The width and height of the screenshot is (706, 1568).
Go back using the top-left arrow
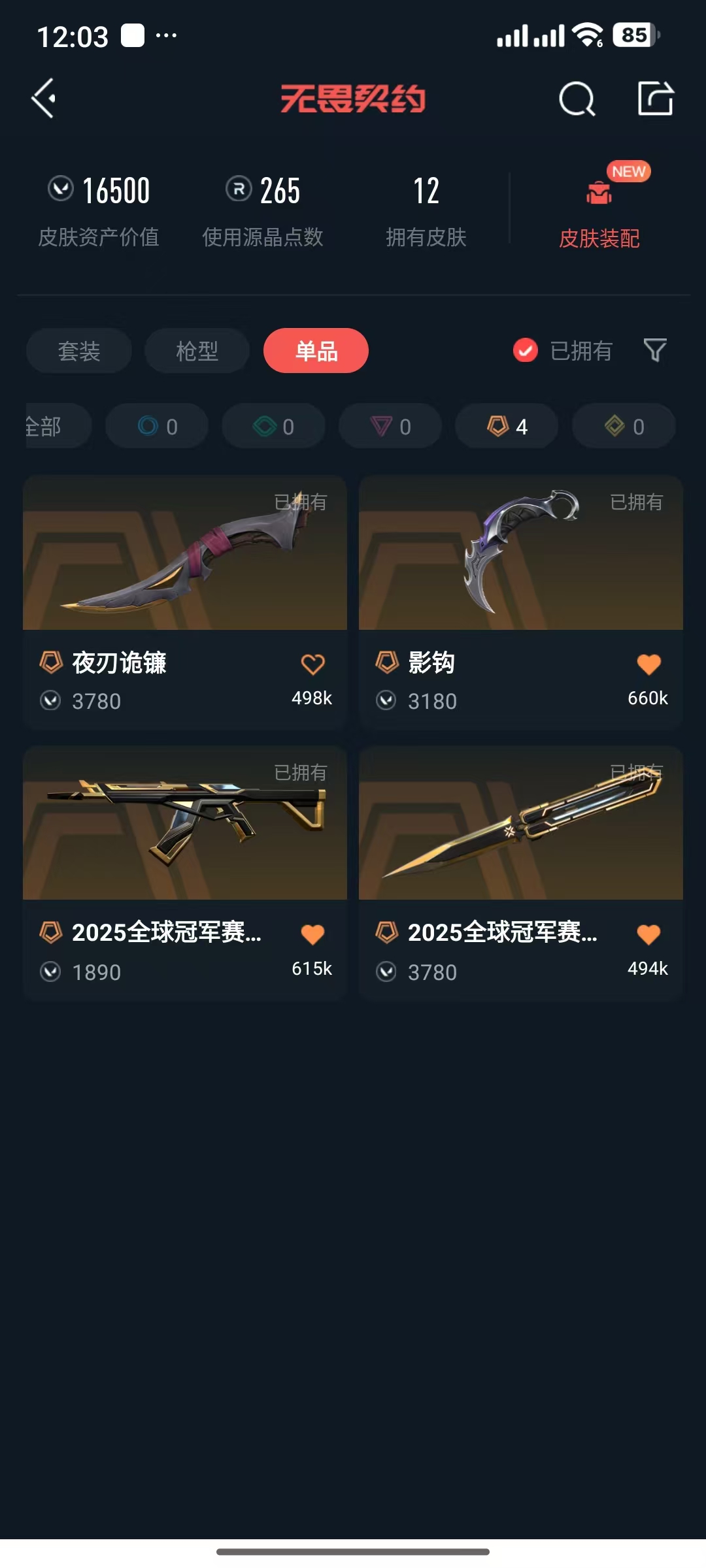[44, 99]
